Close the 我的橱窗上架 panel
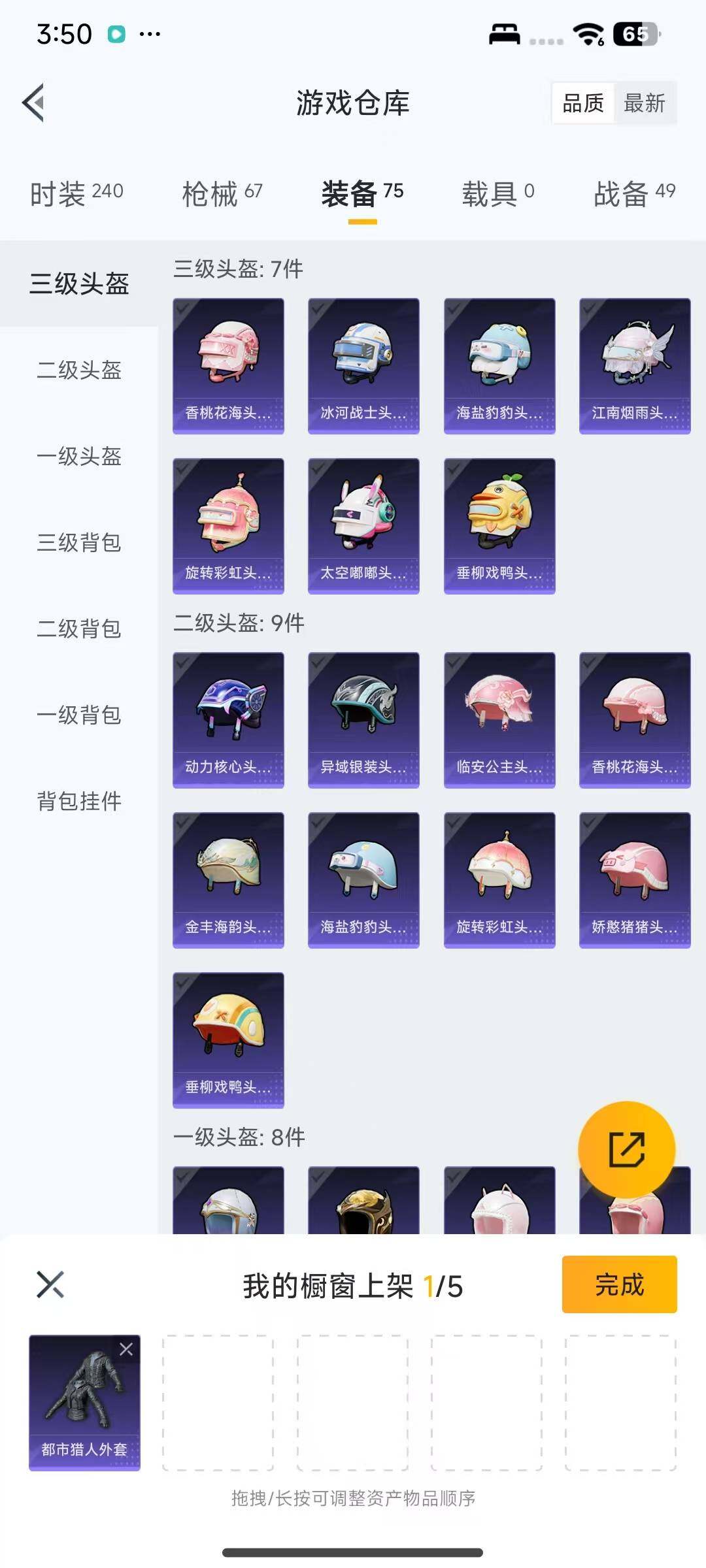This screenshot has height=1568, width=706. 50,1284
